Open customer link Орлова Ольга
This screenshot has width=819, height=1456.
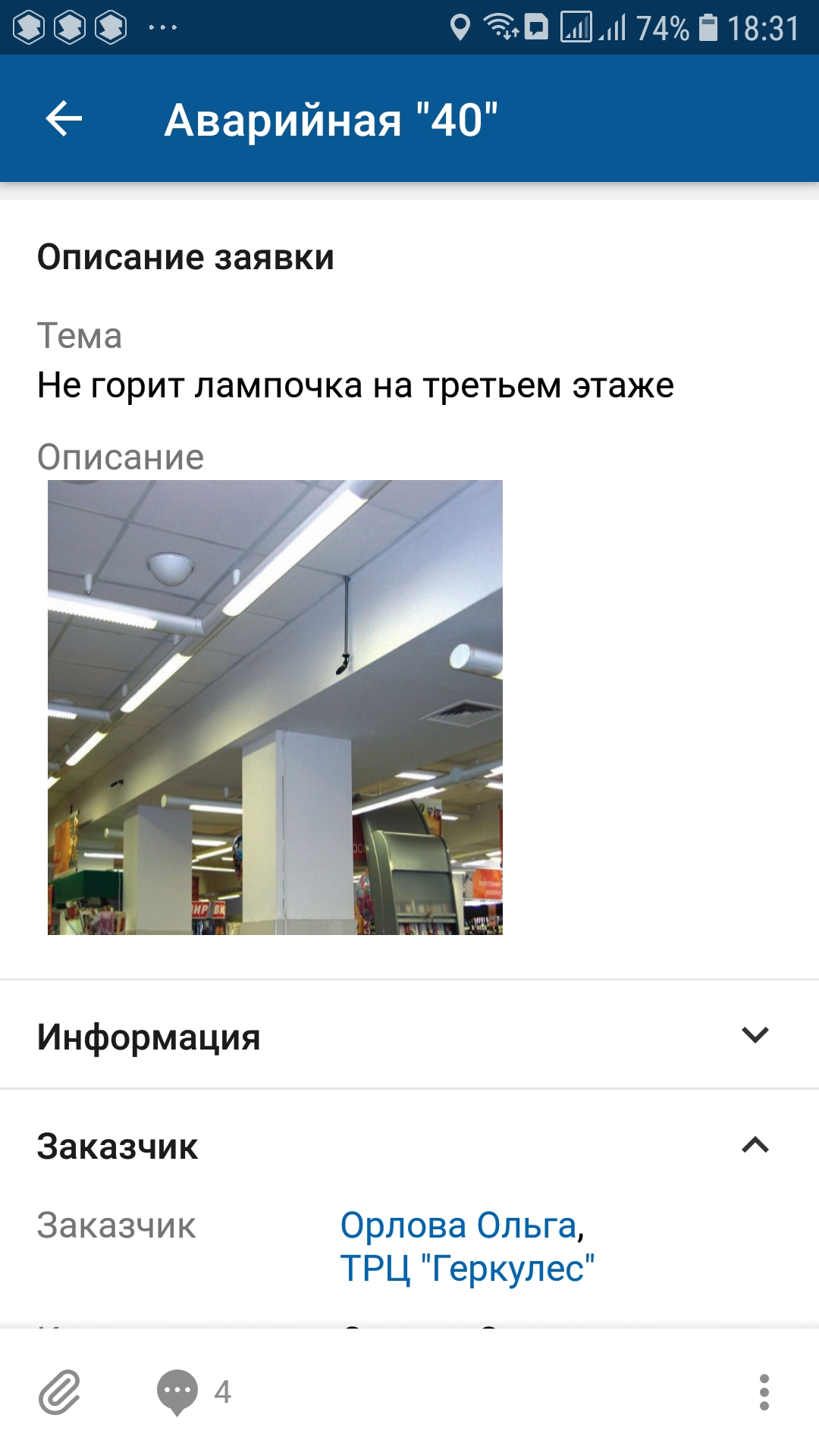(x=458, y=1225)
